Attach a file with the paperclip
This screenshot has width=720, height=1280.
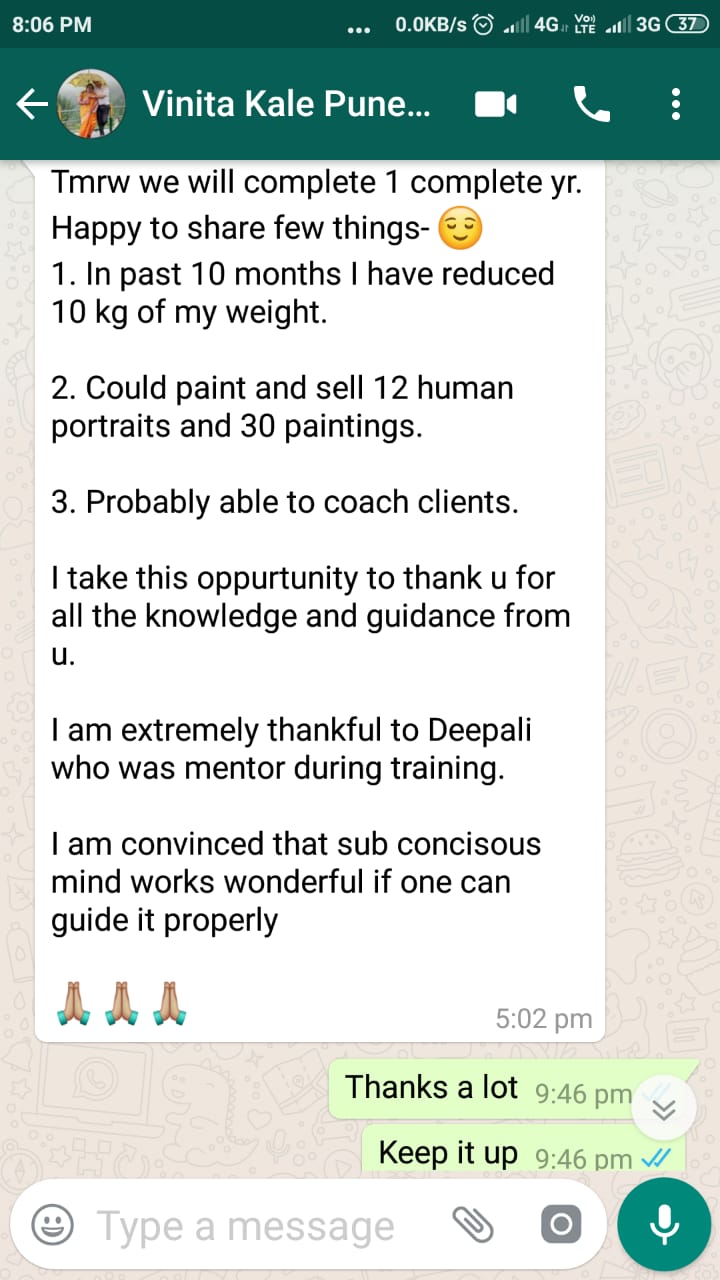[x=473, y=1225]
